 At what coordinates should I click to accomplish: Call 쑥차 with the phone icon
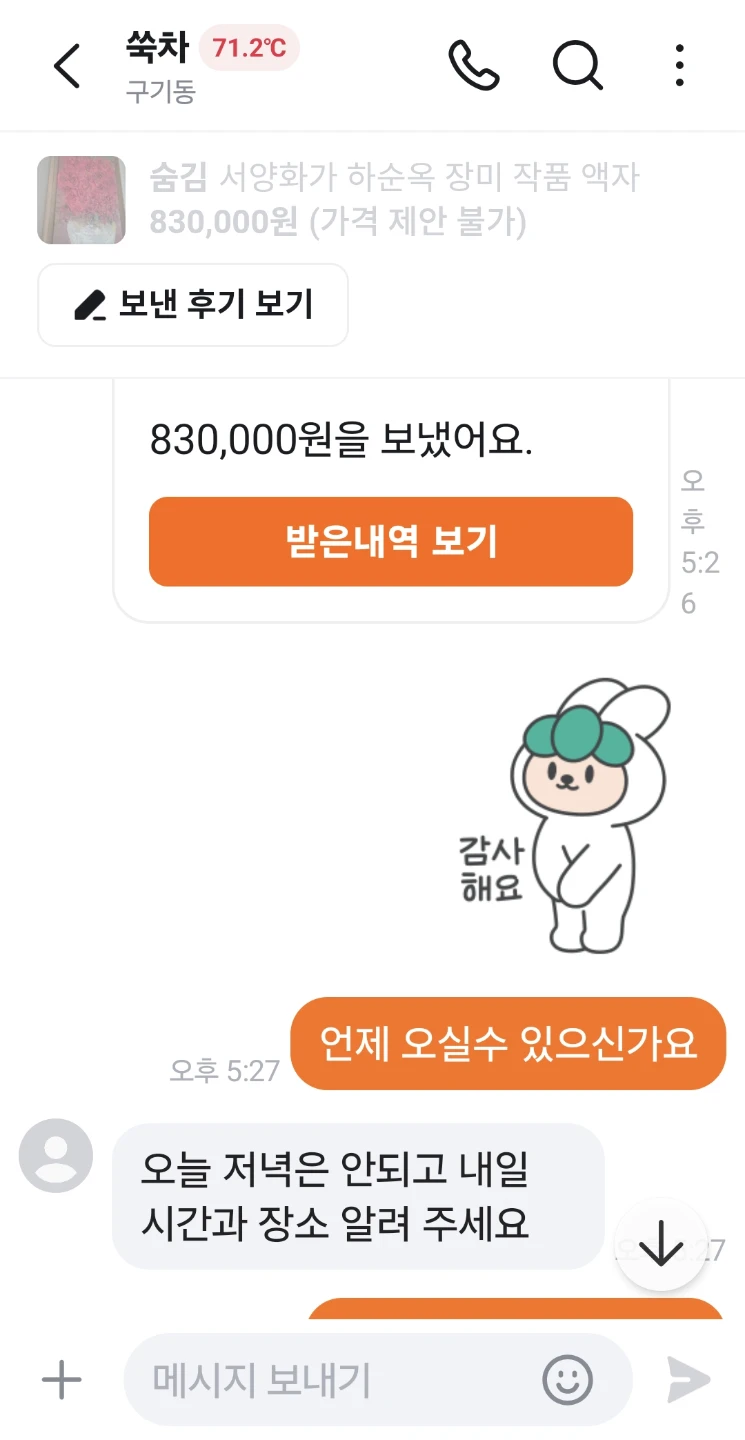474,66
